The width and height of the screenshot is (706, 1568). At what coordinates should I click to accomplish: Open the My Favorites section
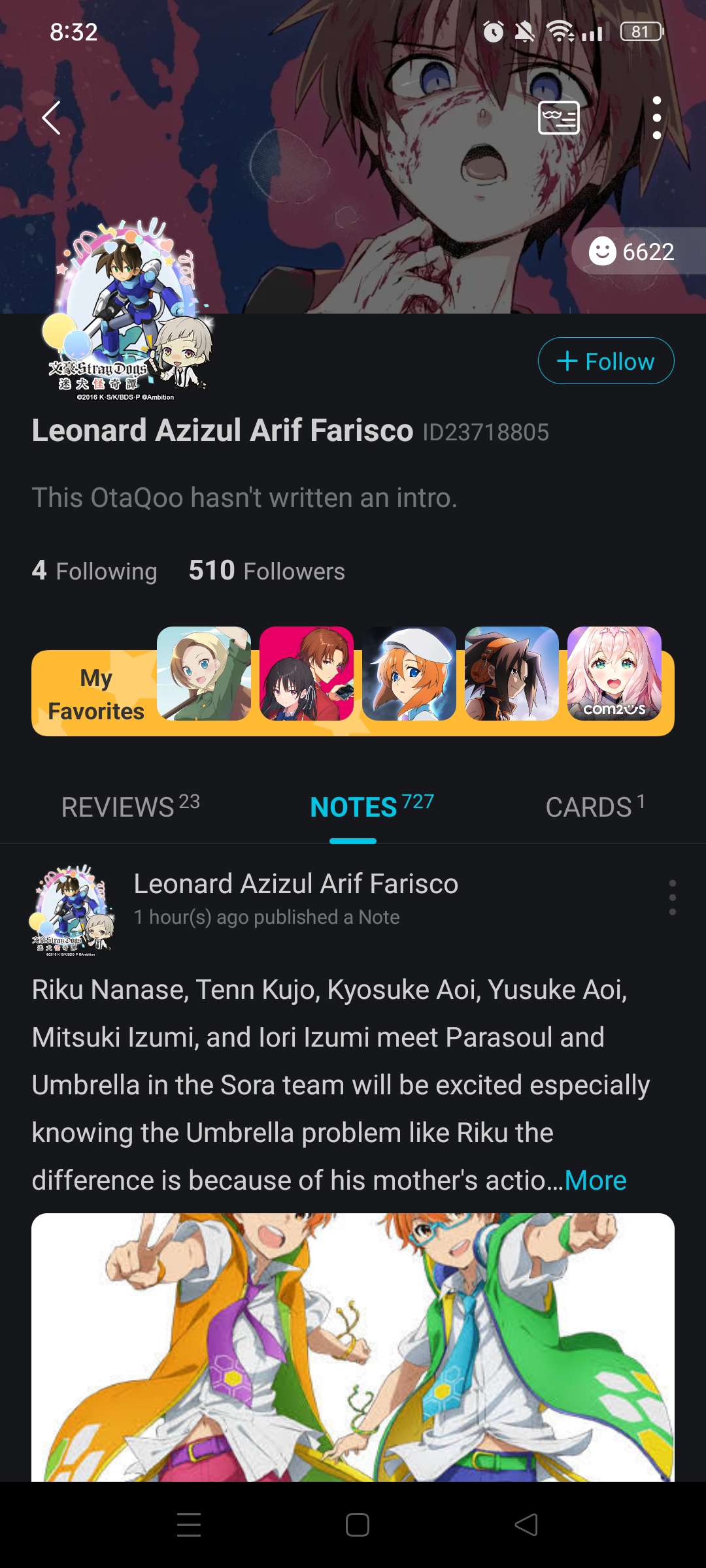click(95, 694)
